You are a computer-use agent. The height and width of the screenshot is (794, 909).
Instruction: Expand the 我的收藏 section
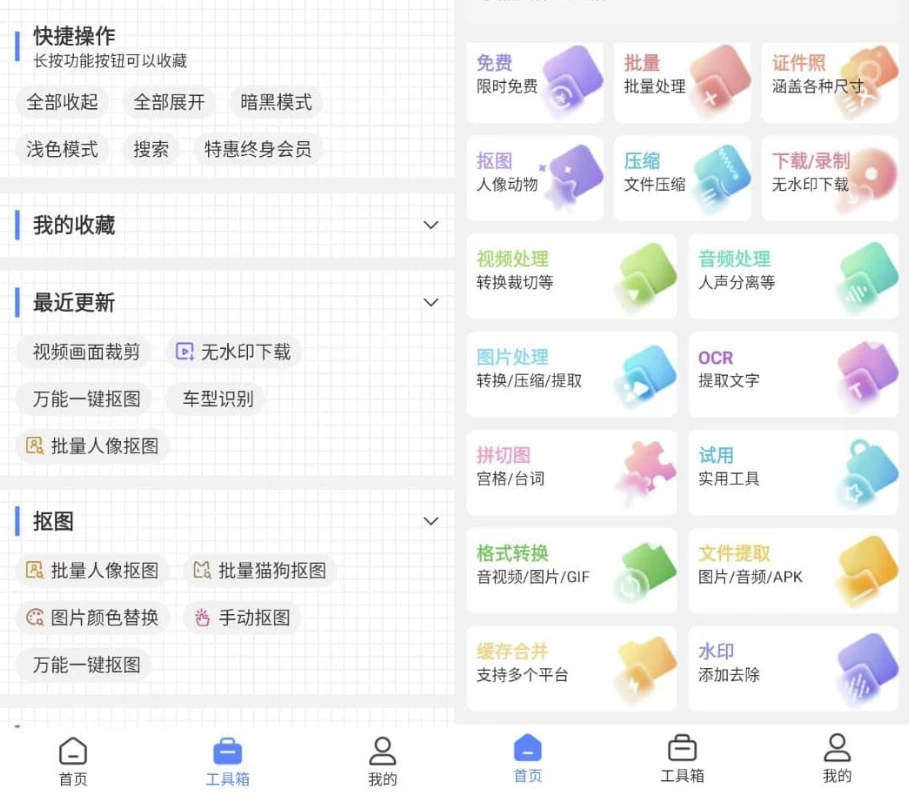coord(431,225)
